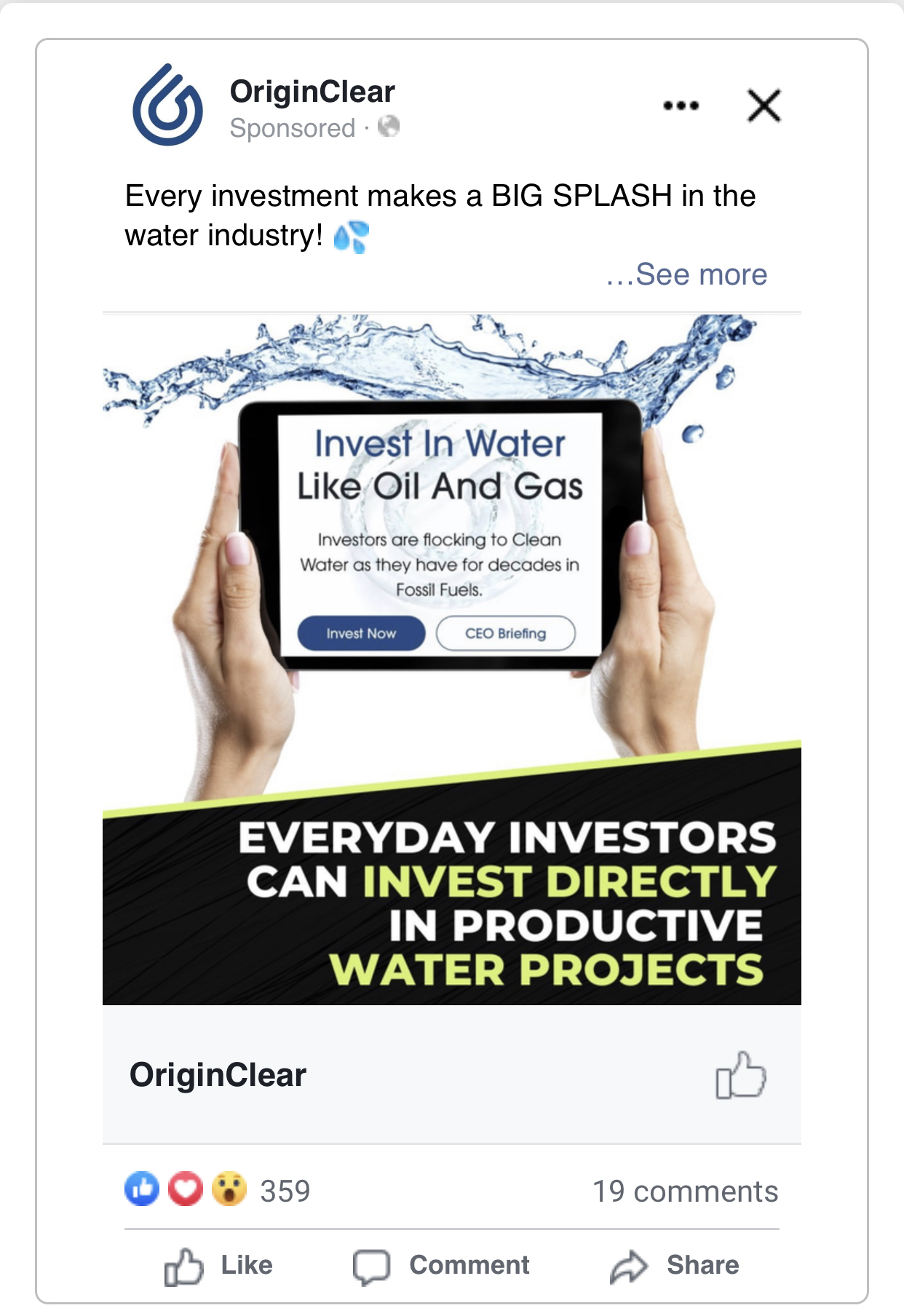
Task: Expand post text with See more
Action: tap(686, 275)
